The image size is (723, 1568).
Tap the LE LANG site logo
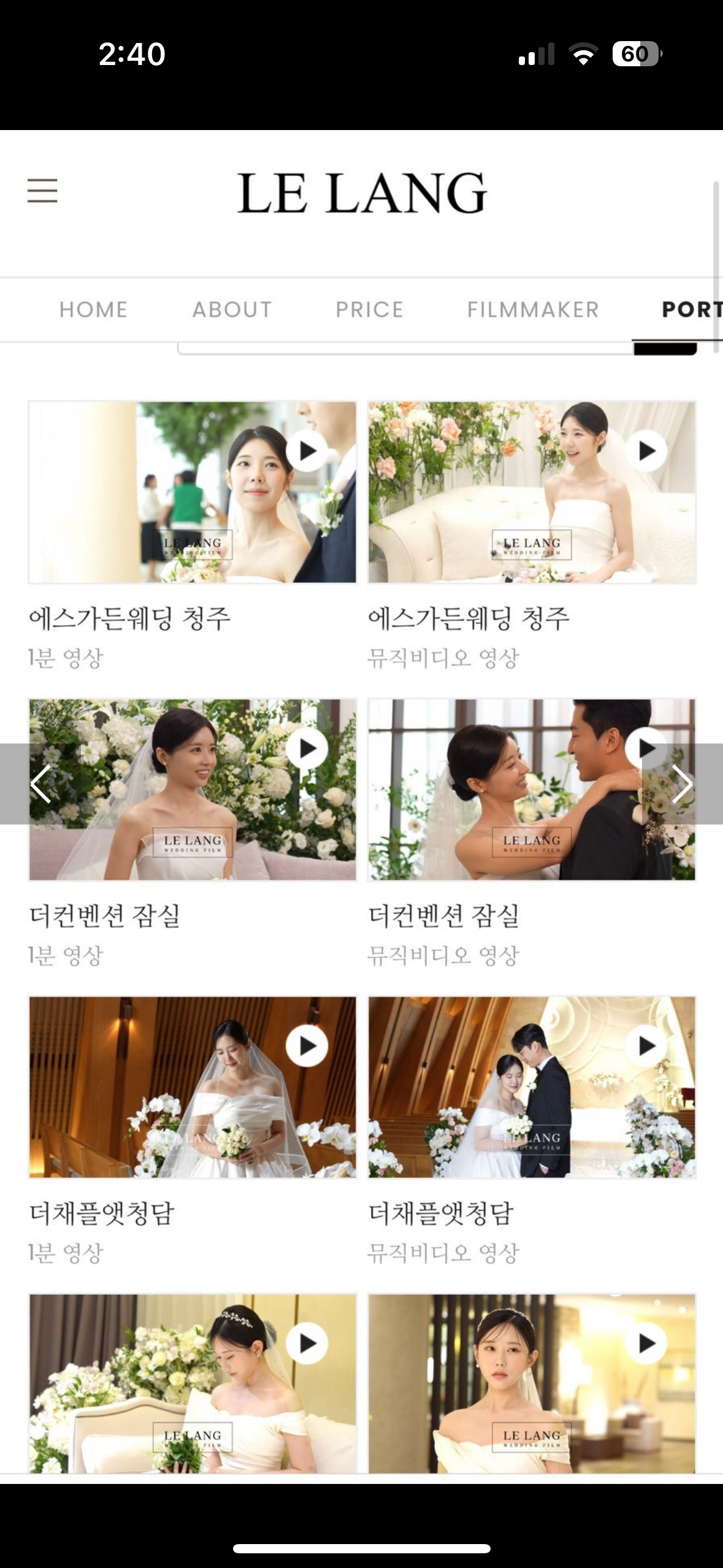[362, 193]
